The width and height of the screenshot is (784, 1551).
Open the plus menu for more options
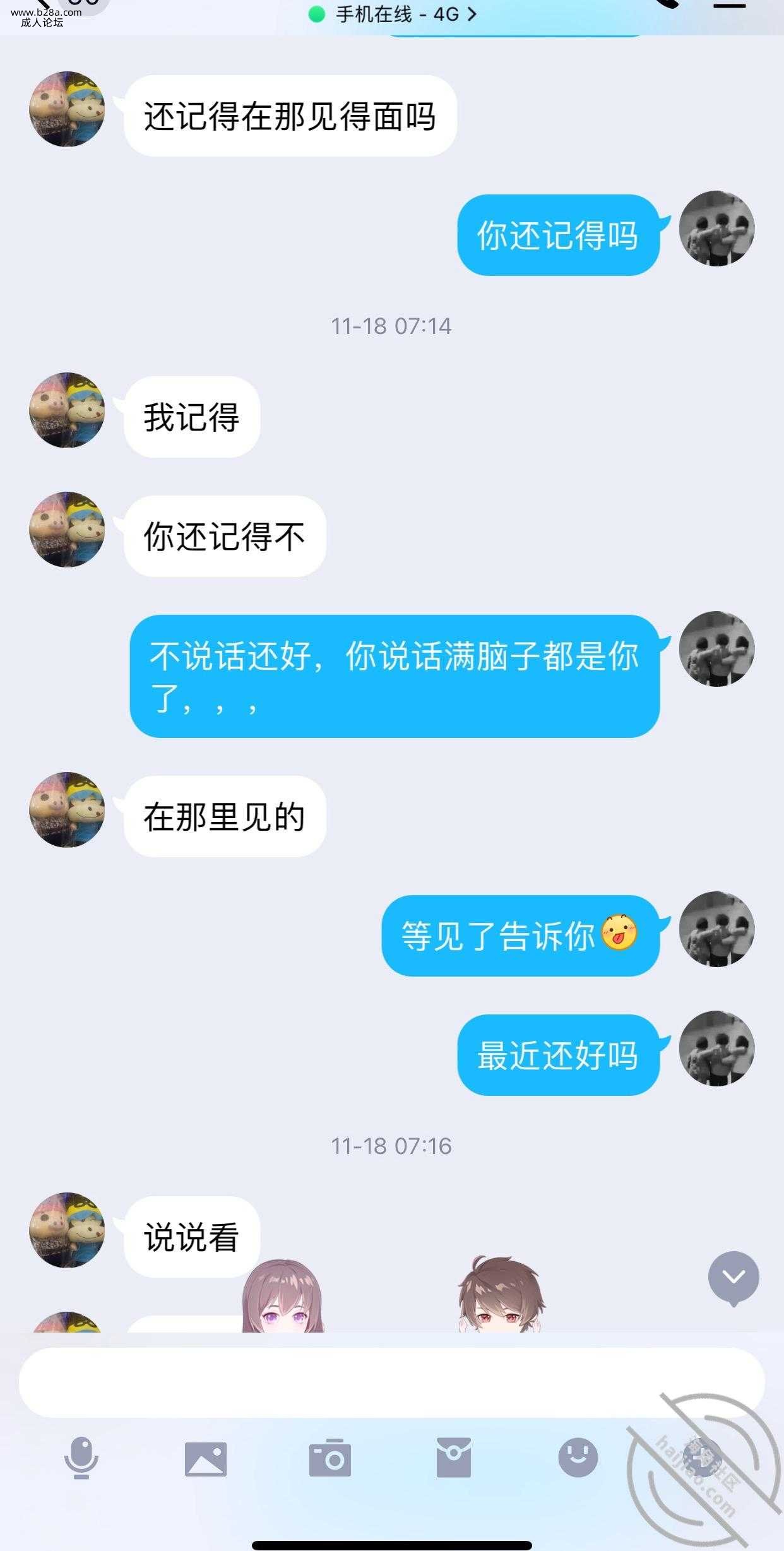pyautogui.click(x=701, y=1458)
